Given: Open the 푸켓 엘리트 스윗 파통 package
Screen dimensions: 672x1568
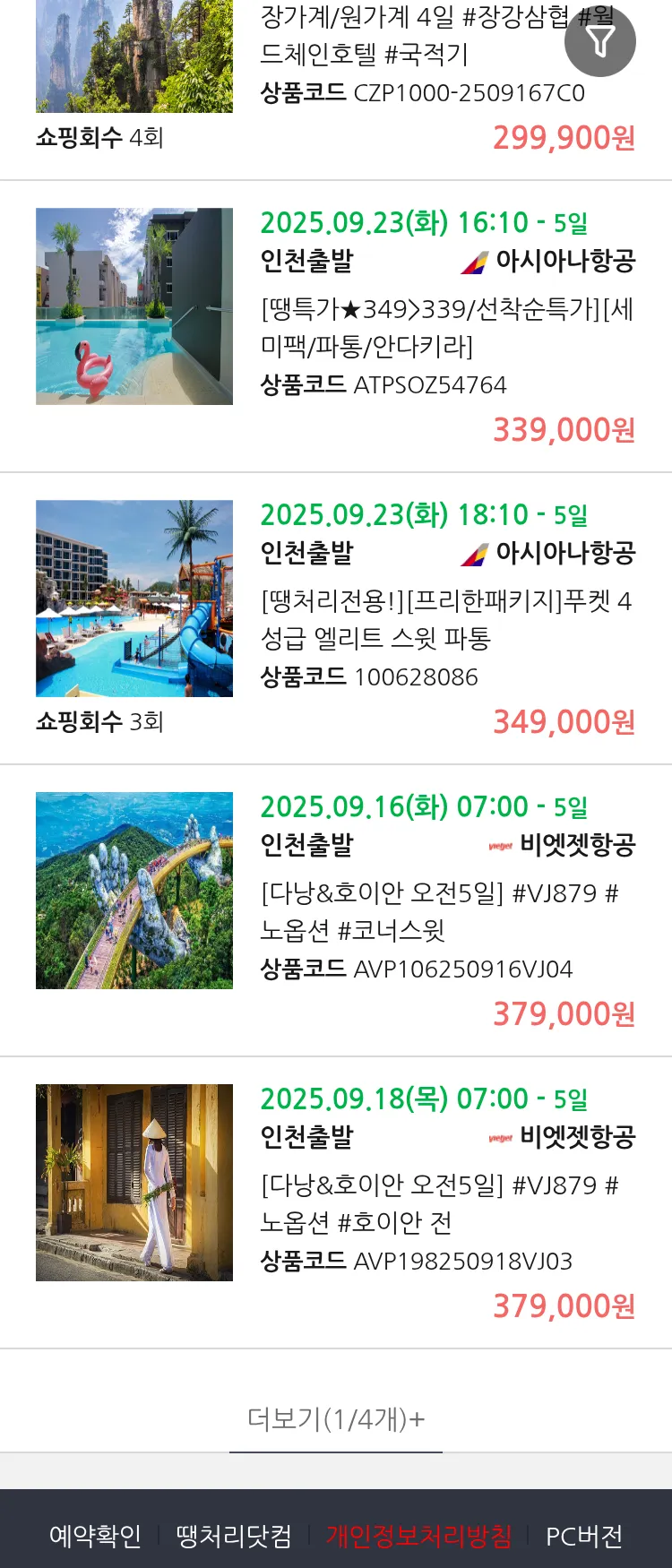Looking at the screenshot, I should [x=446, y=619].
